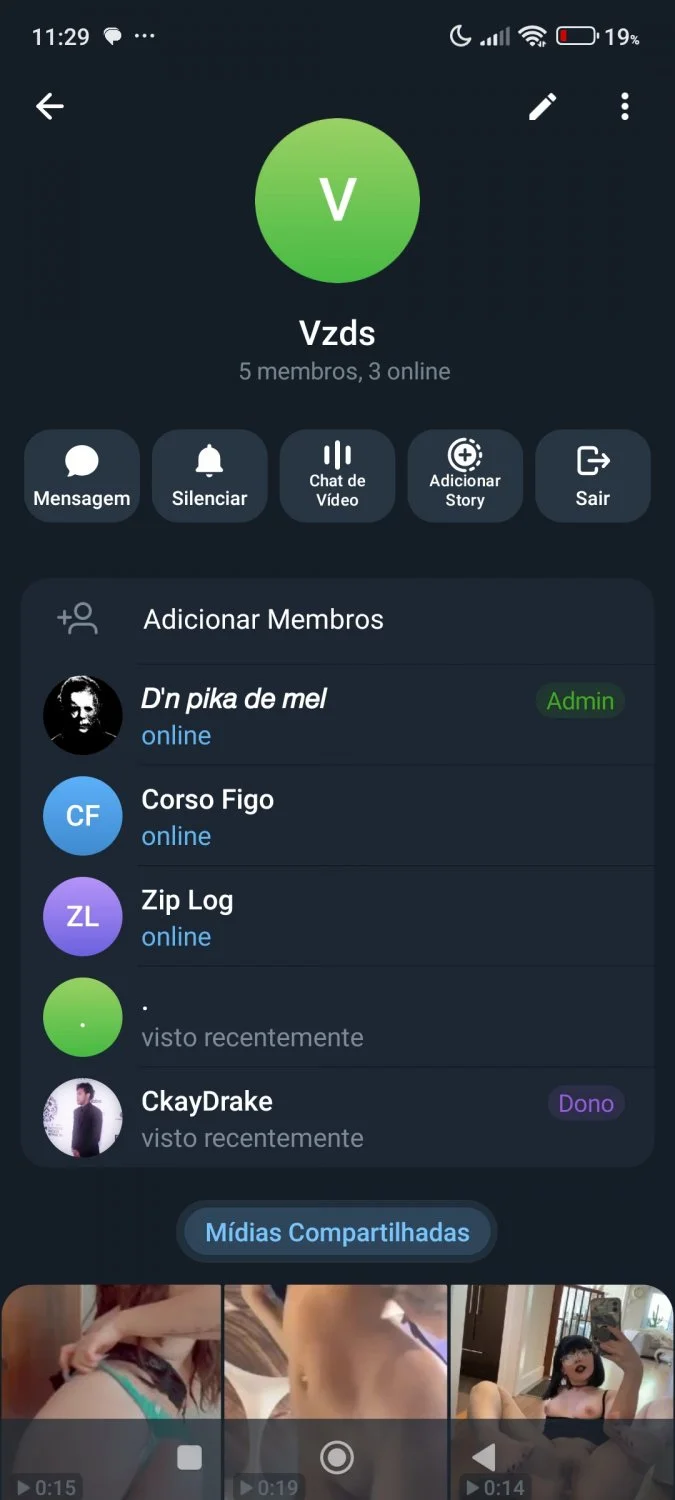Go back using the top arrow
The image size is (675, 1500).
[49, 106]
